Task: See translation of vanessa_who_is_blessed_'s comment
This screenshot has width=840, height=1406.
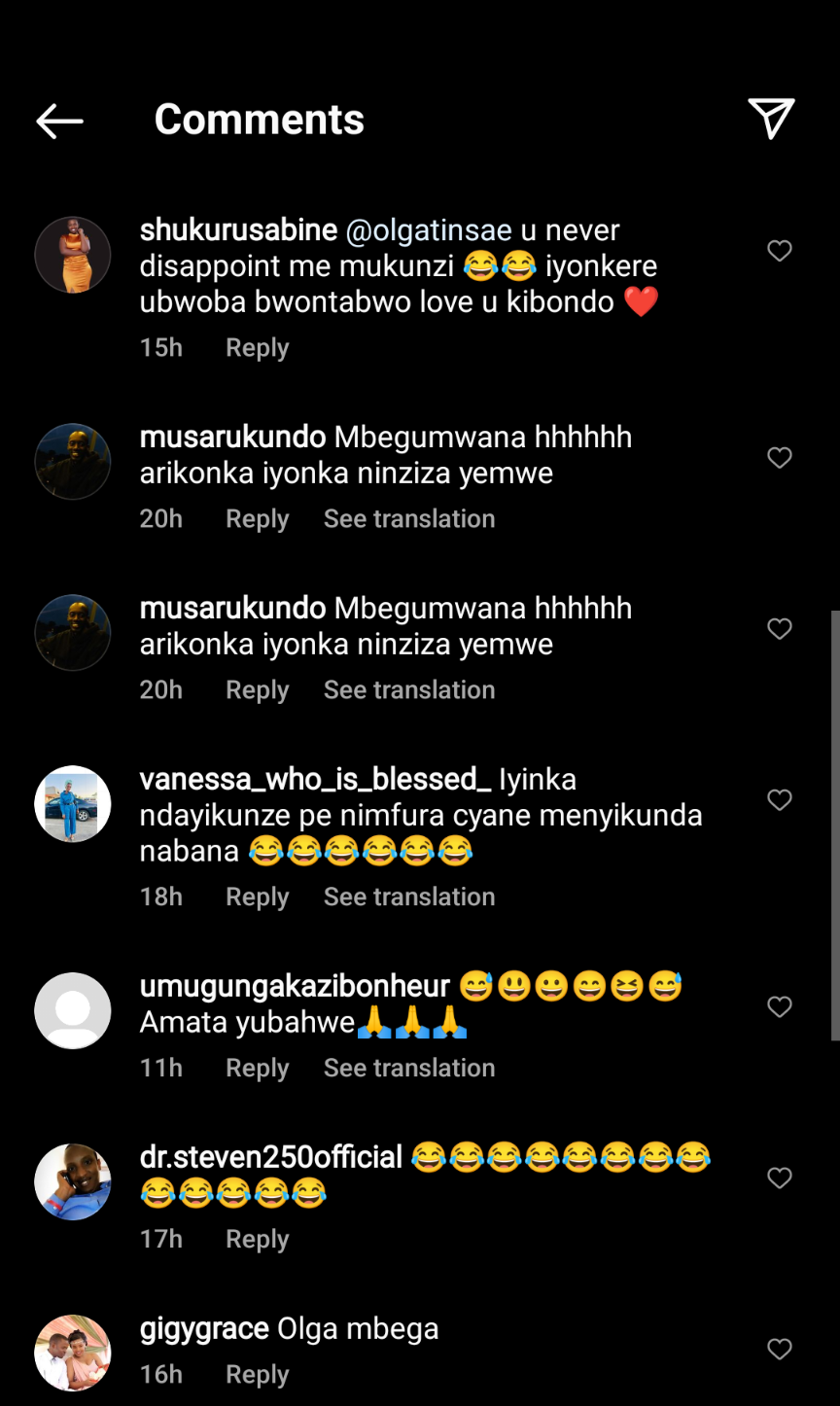Action: coord(409,896)
